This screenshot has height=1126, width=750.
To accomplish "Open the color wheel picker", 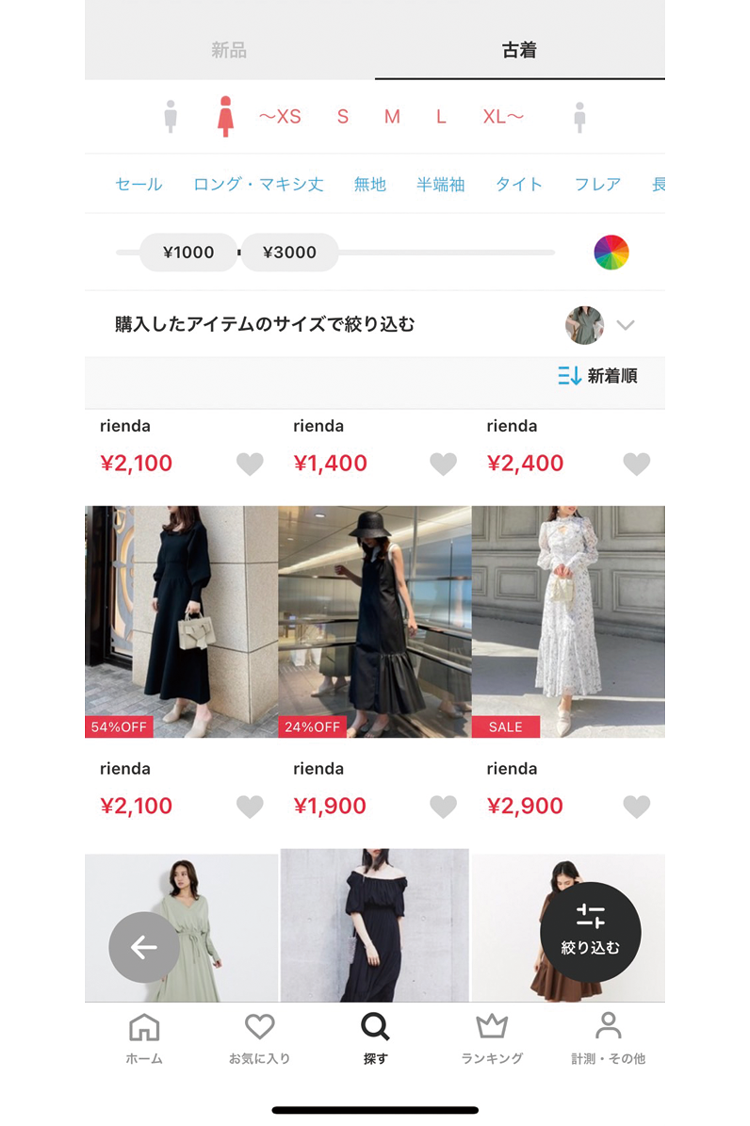I will point(611,253).
